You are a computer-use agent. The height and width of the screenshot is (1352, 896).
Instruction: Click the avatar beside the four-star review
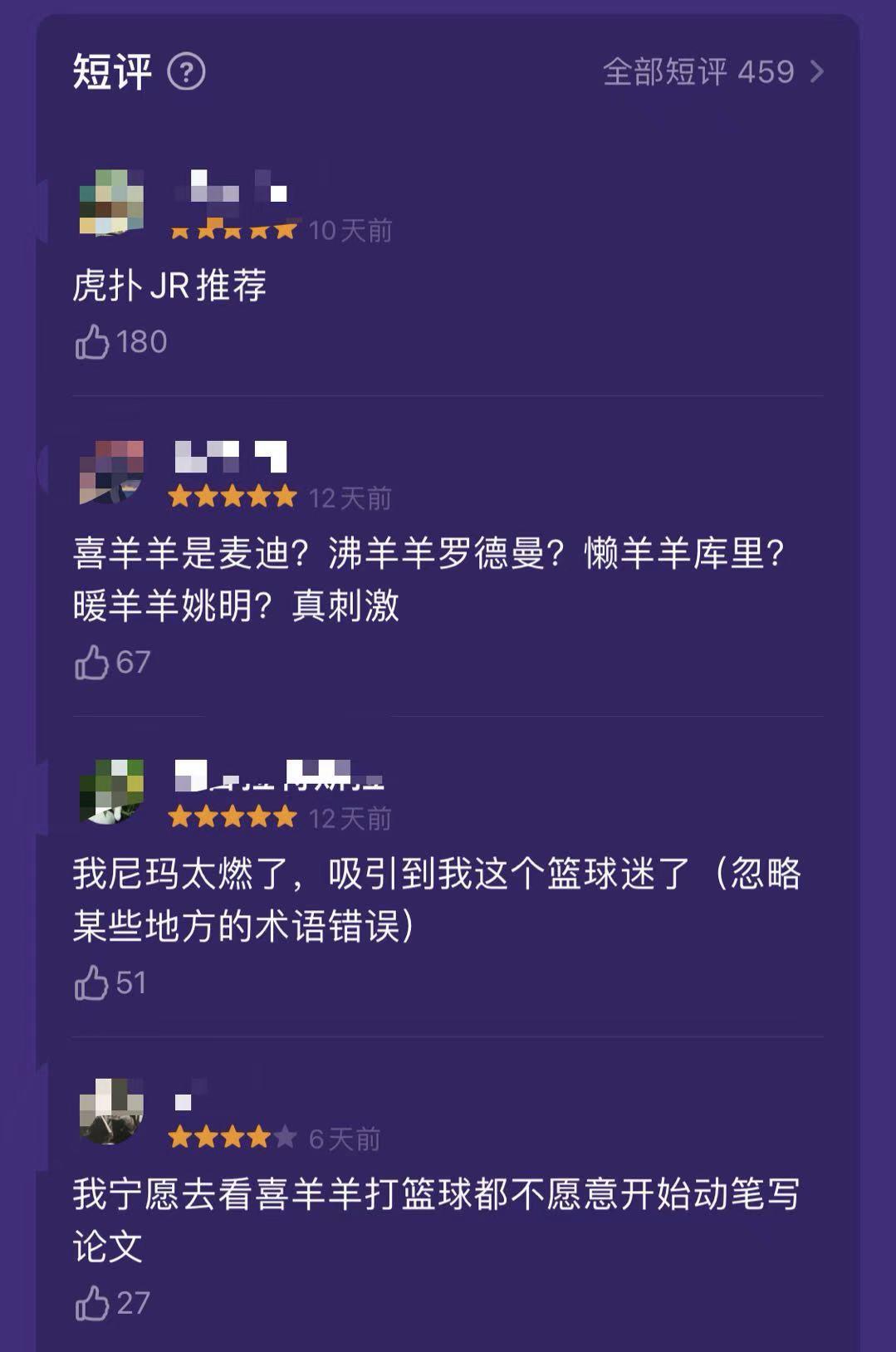tap(110, 1113)
